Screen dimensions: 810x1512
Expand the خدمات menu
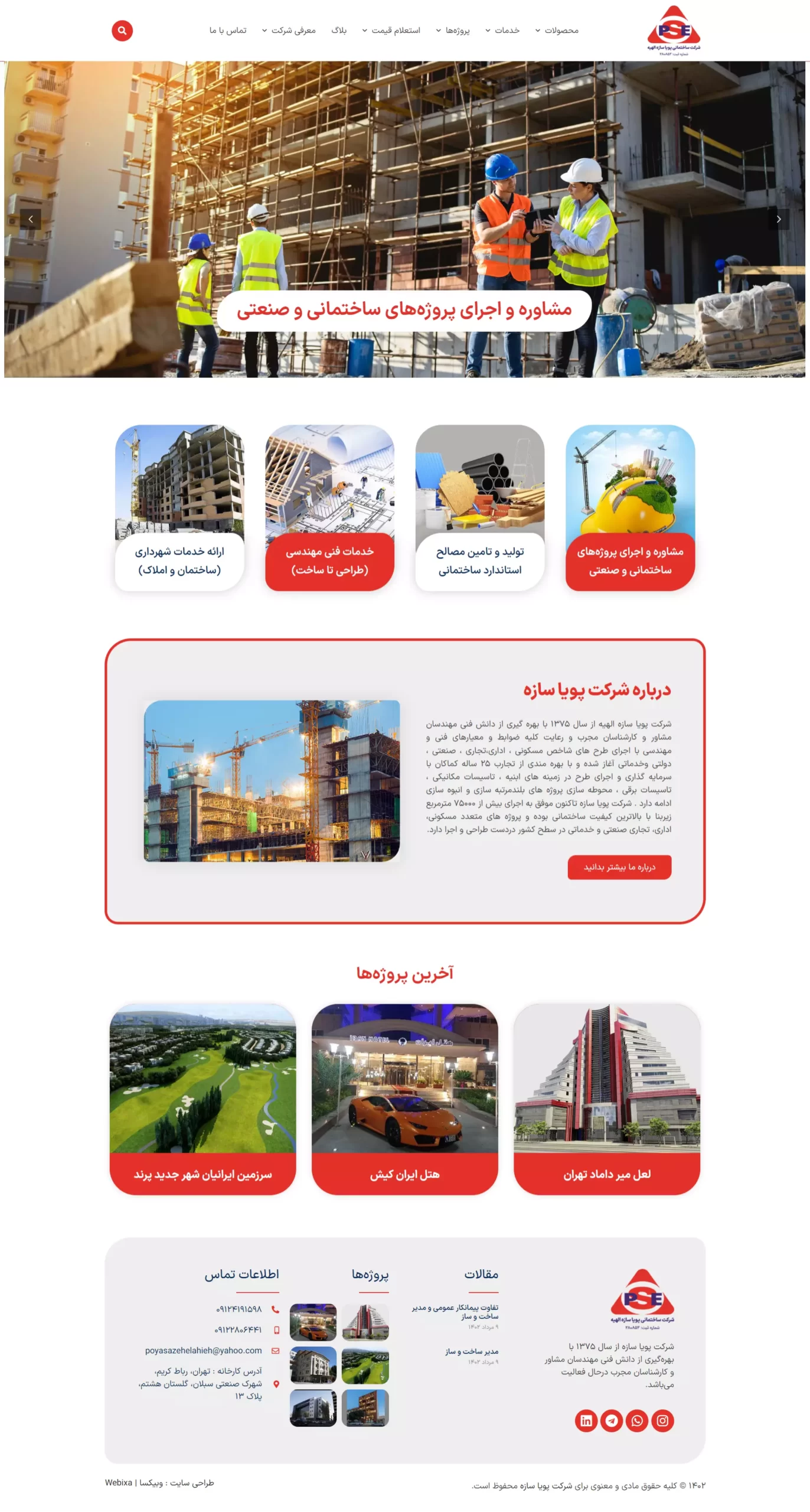tap(503, 31)
